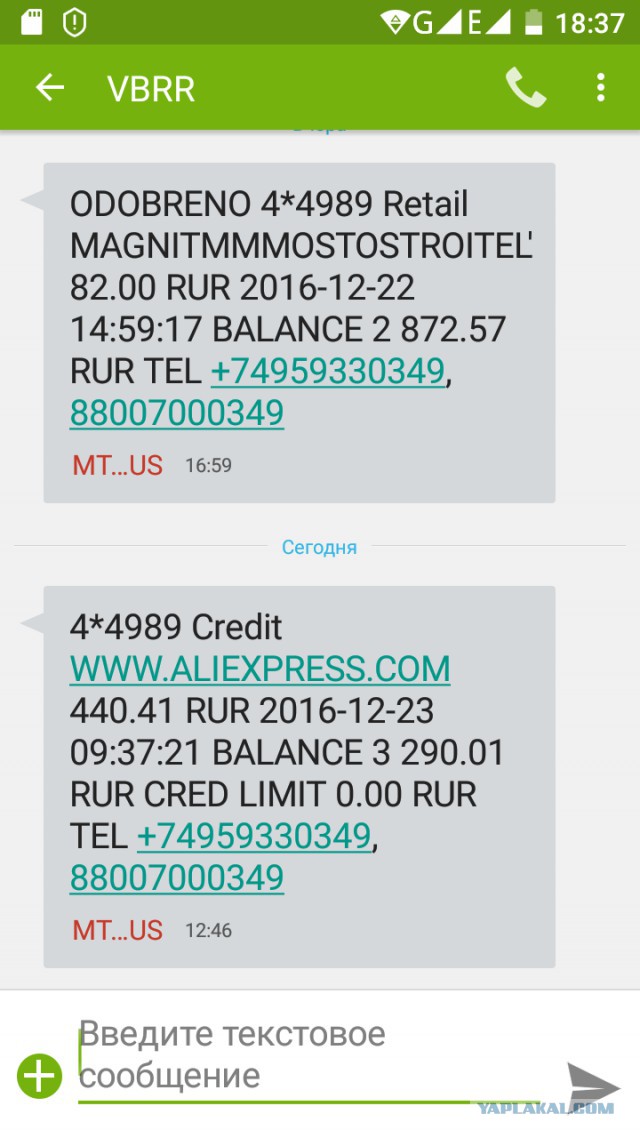Tap +74959330349 in the AliExpress message
This screenshot has width=640, height=1138.
(x=254, y=836)
